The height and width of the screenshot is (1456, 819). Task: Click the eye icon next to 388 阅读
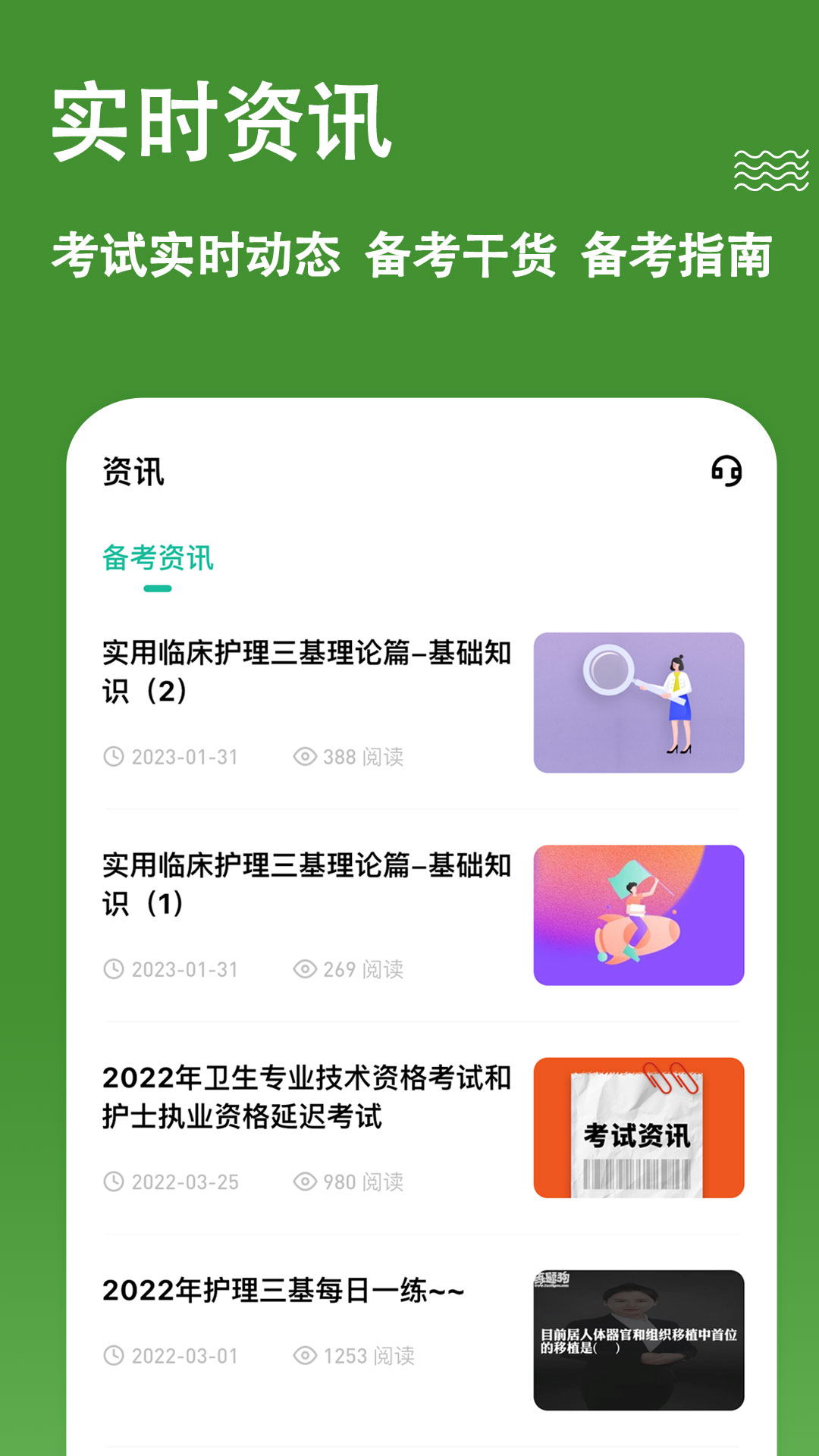306,756
